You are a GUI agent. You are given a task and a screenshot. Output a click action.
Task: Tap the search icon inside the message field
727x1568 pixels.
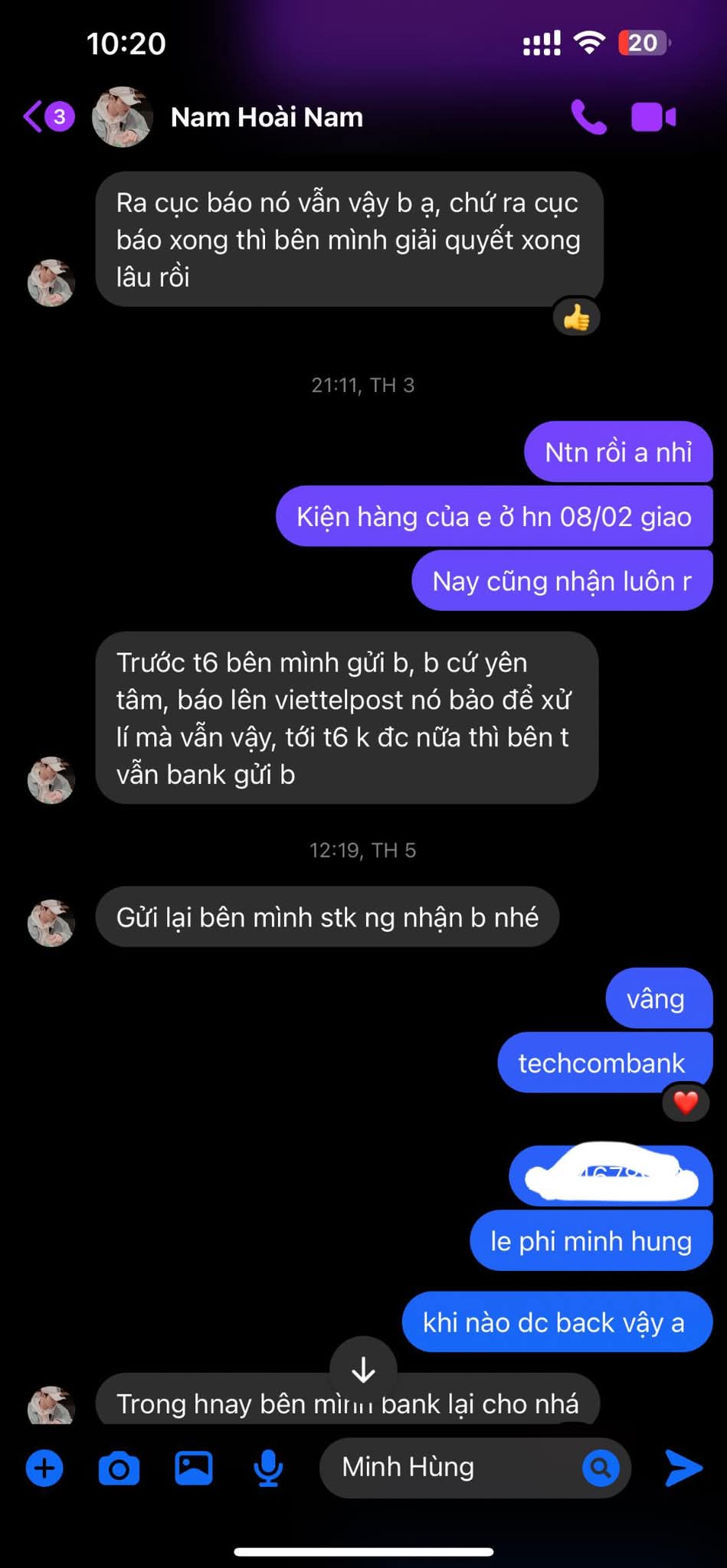[601, 1468]
